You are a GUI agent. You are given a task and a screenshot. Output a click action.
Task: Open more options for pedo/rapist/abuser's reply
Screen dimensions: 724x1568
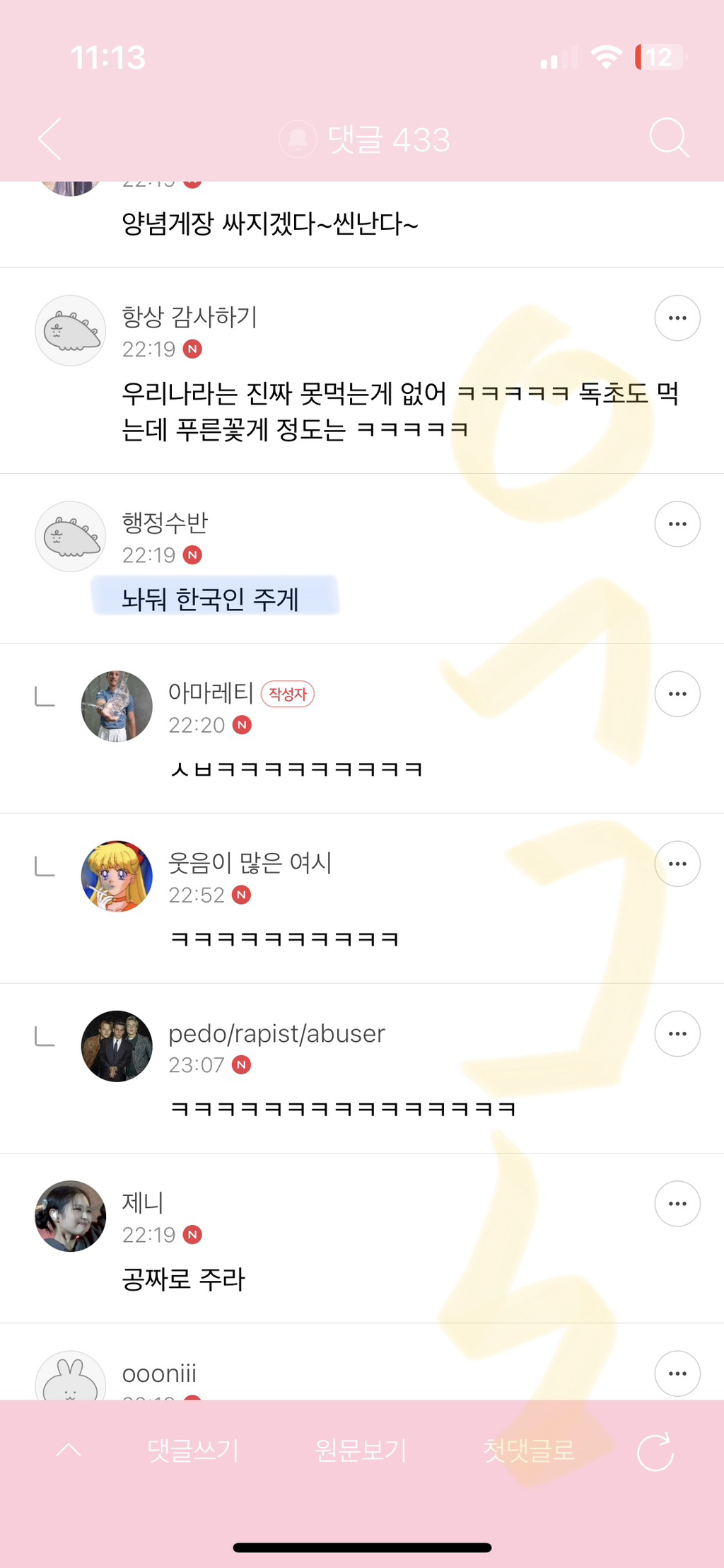677,1033
